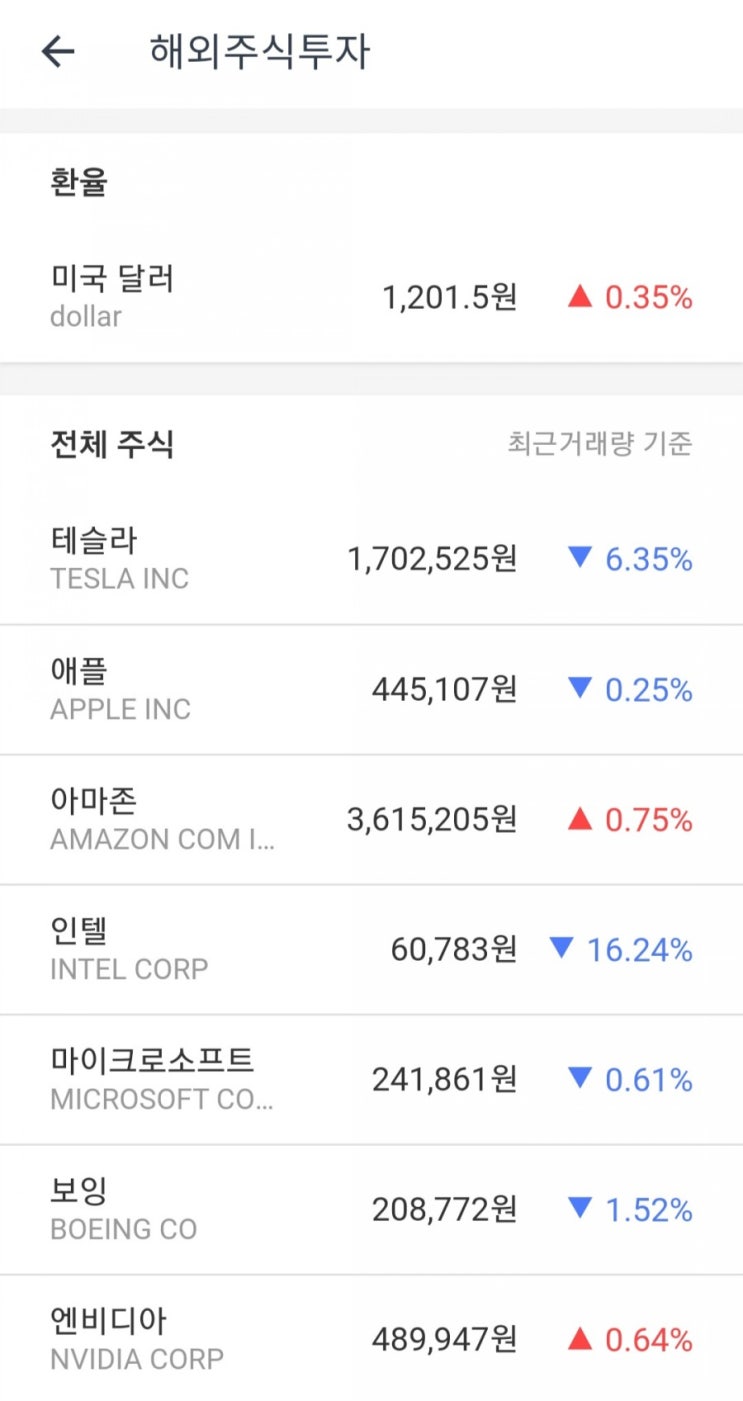Open the US dollar exchange rate row
The width and height of the screenshot is (743, 1401).
click(x=371, y=297)
